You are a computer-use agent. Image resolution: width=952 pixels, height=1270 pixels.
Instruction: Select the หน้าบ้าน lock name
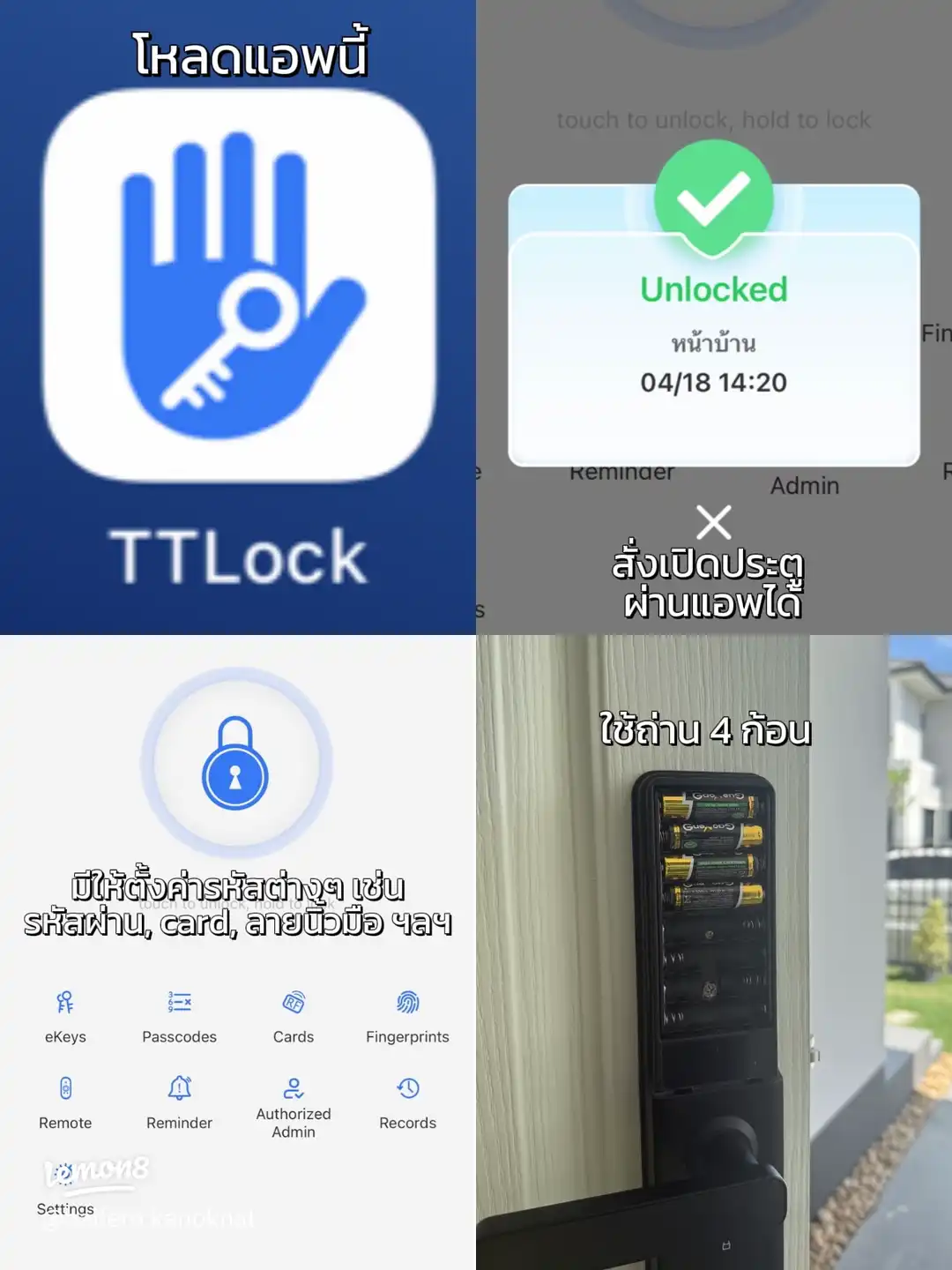click(714, 344)
